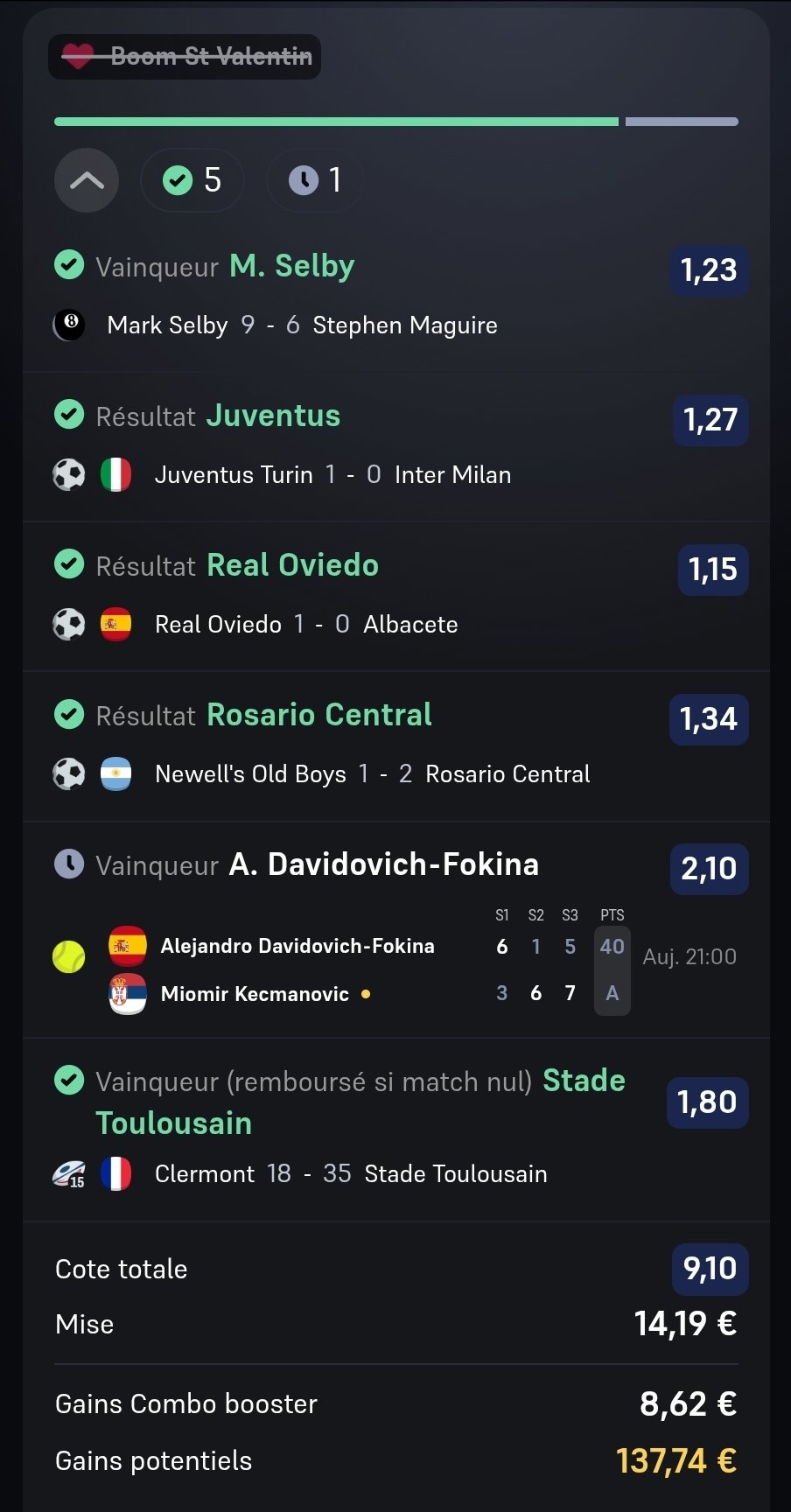The image size is (791, 1512).
Task: Collapse the bet selections with the chevron
Action: [87, 180]
